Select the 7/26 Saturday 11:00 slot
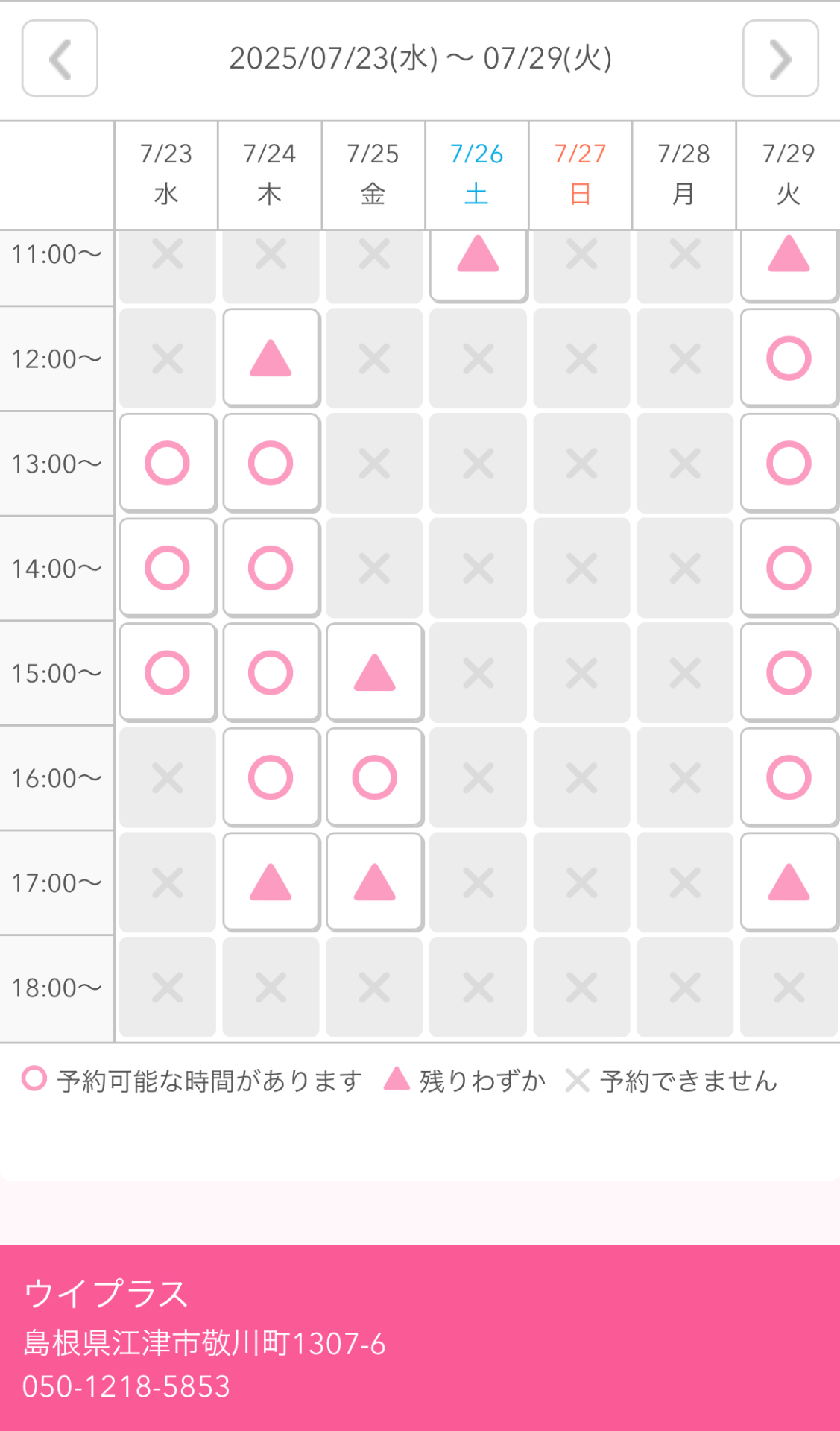The width and height of the screenshot is (840, 1431). coord(478,257)
